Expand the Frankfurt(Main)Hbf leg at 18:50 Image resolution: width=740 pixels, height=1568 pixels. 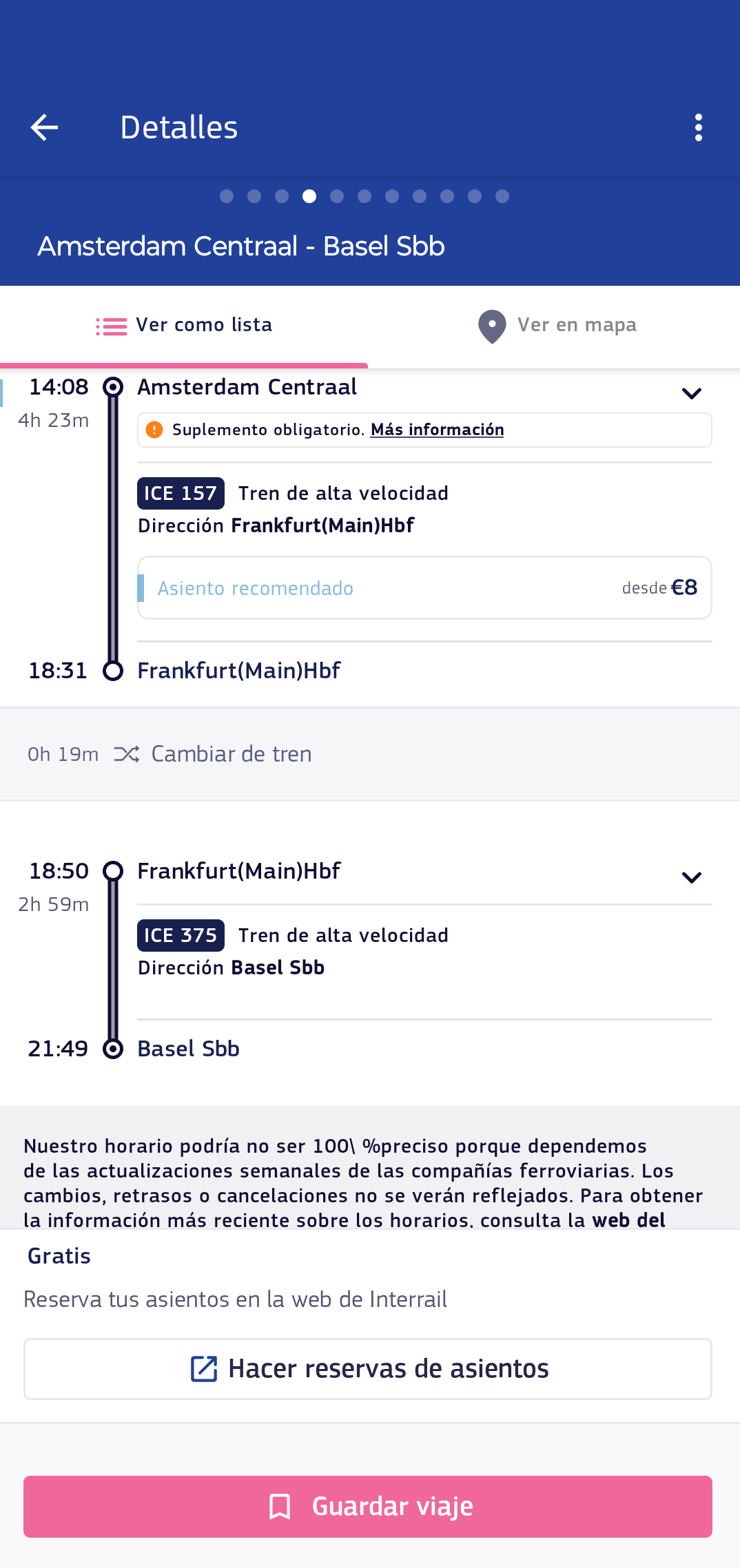pos(691,877)
